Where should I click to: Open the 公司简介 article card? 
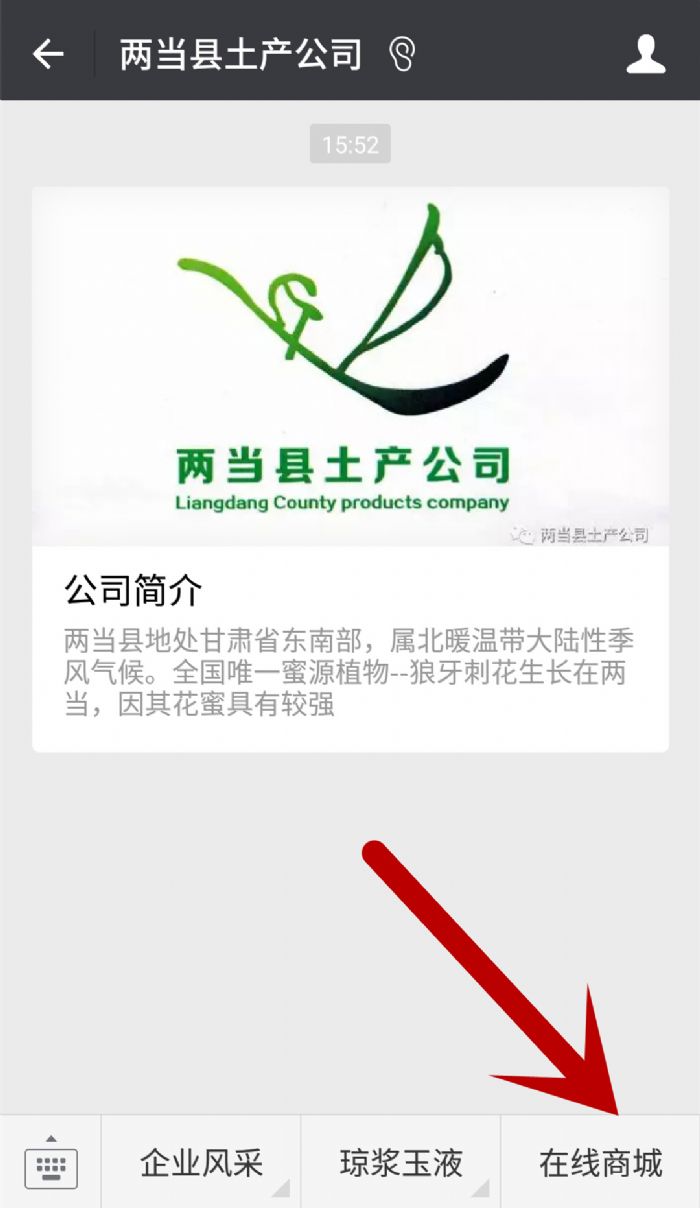tap(350, 468)
